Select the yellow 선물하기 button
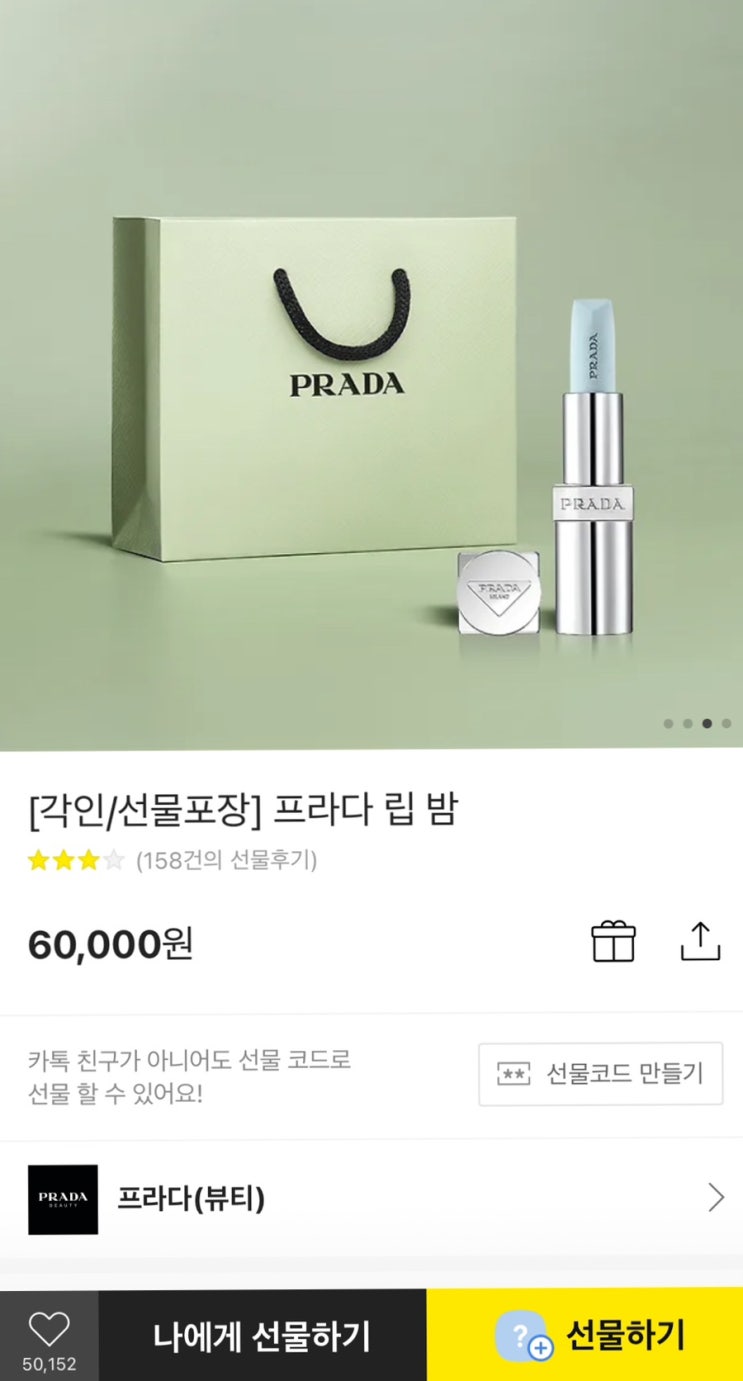 coord(585,1335)
